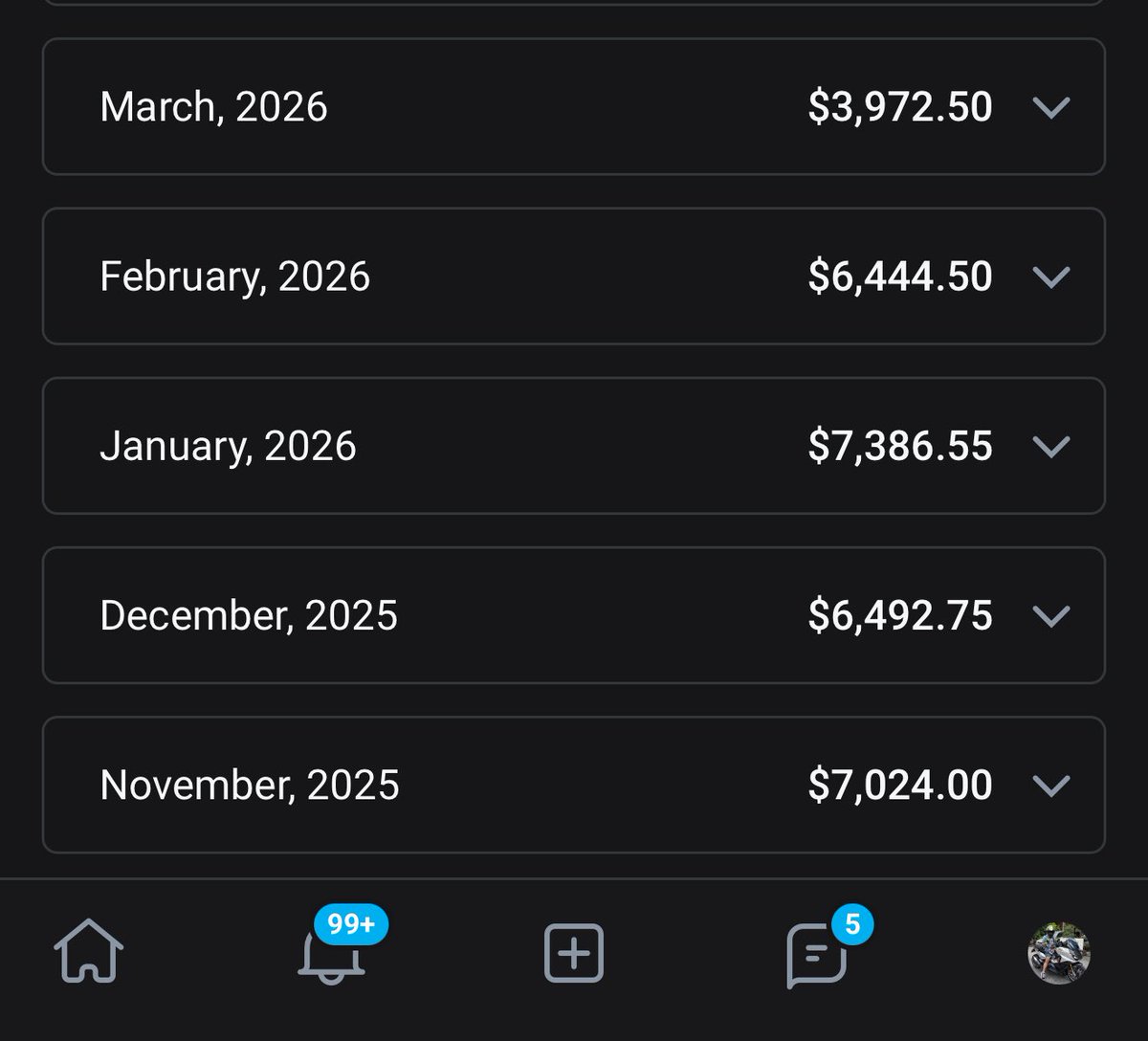The width and height of the screenshot is (1148, 1041).
Task: Expand the February, 2026 earnings row
Action: coord(1050,277)
